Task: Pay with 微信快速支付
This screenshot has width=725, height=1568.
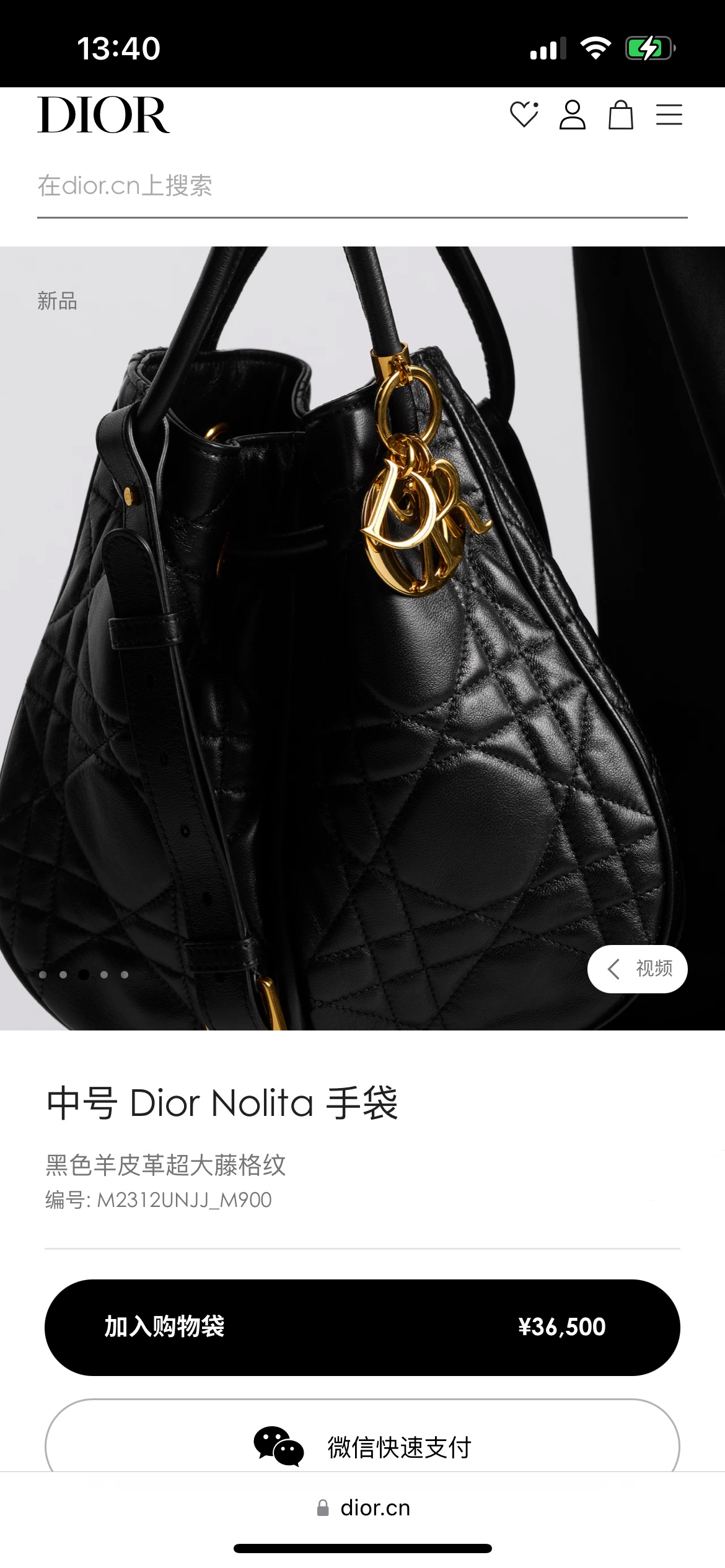Action: [362, 1447]
